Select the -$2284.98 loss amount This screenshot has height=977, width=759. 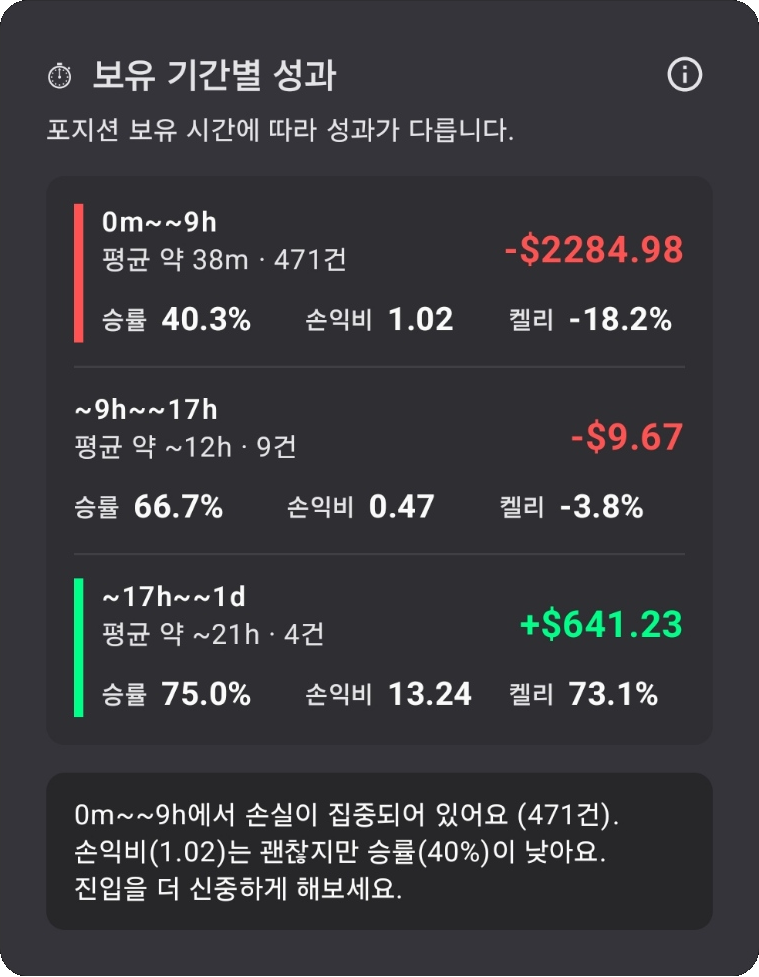pyautogui.click(x=594, y=253)
